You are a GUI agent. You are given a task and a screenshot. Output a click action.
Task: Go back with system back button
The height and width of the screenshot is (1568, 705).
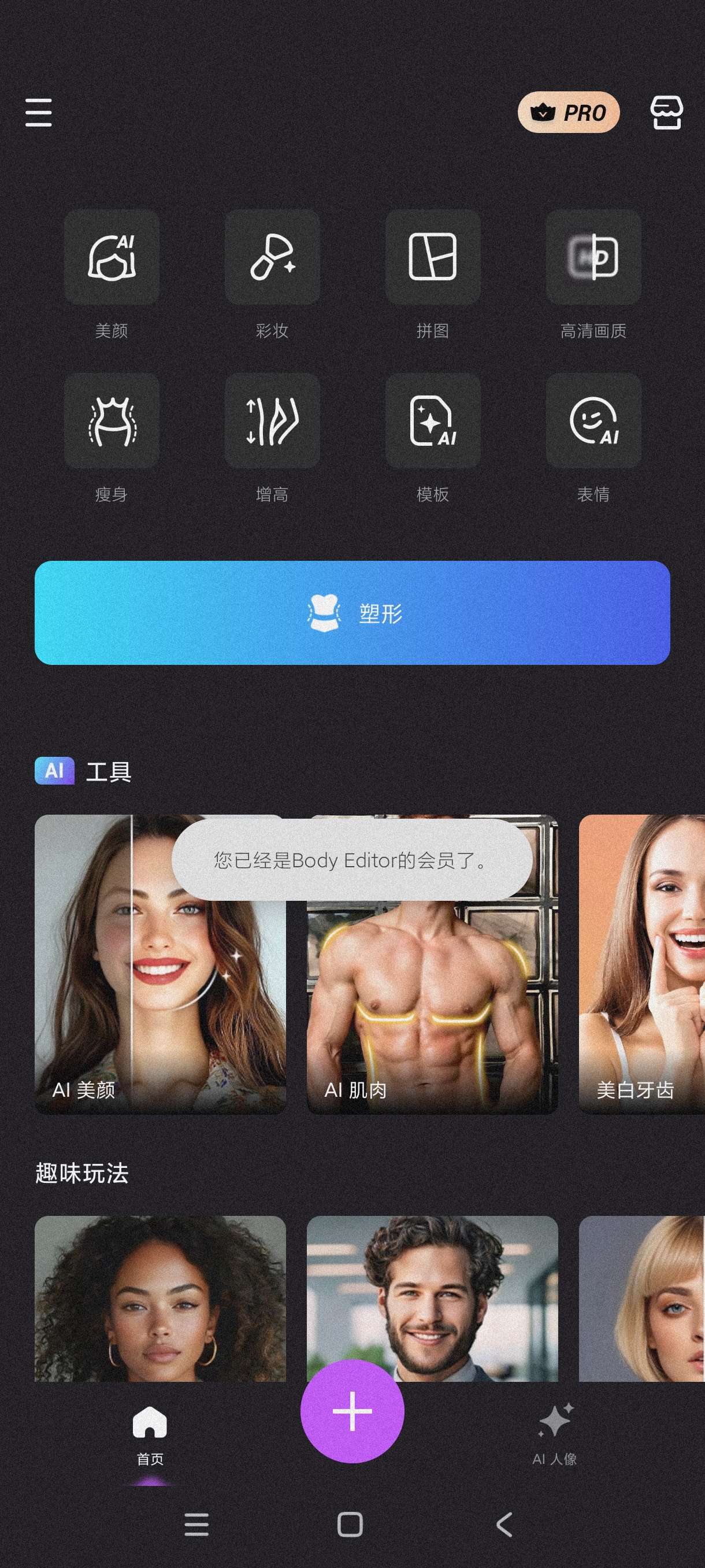[504, 1525]
